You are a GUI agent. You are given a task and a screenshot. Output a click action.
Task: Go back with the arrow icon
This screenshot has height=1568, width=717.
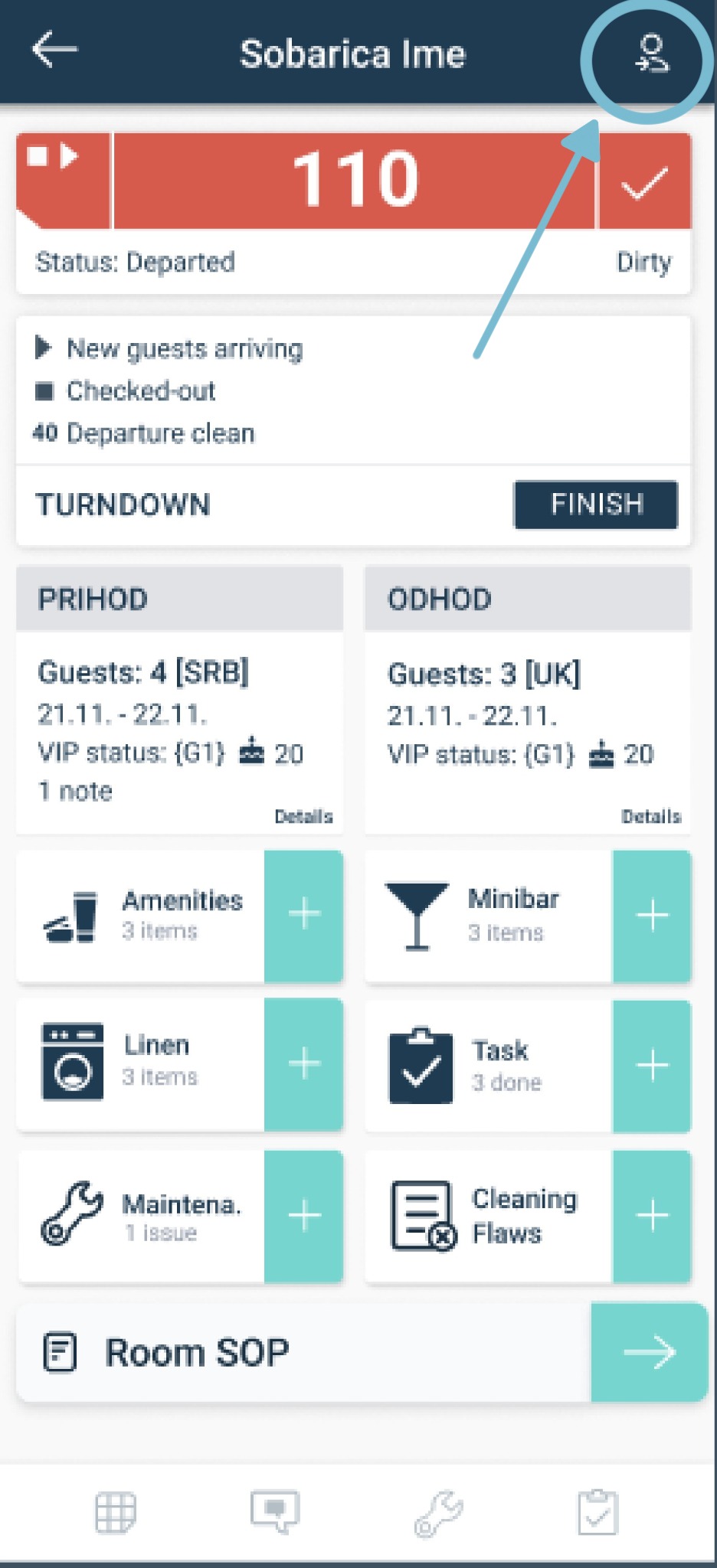55,51
